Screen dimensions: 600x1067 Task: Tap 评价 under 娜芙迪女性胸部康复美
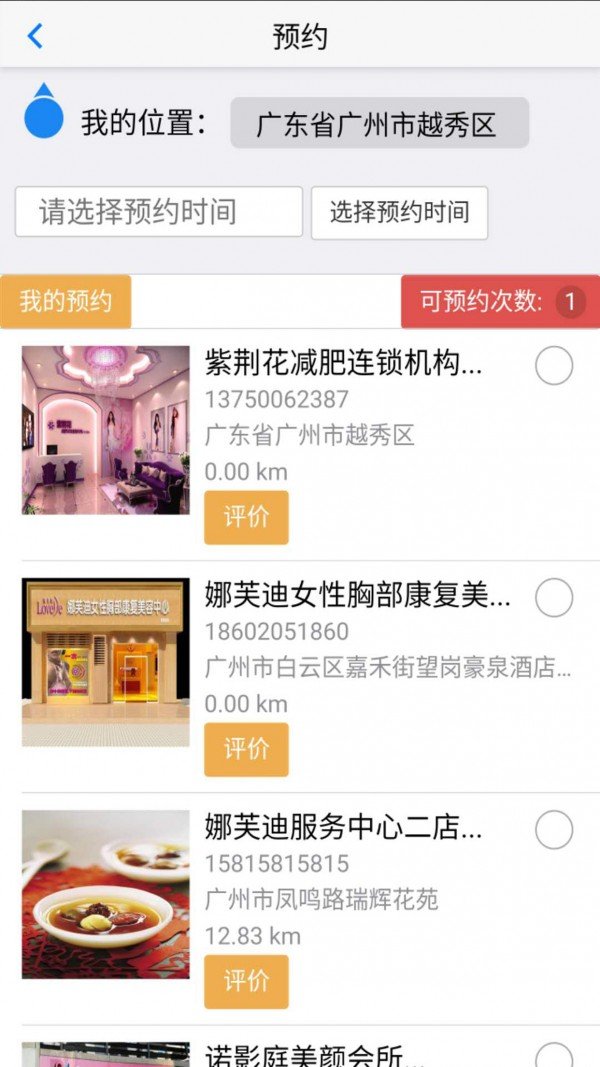click(x=246, y=749)
